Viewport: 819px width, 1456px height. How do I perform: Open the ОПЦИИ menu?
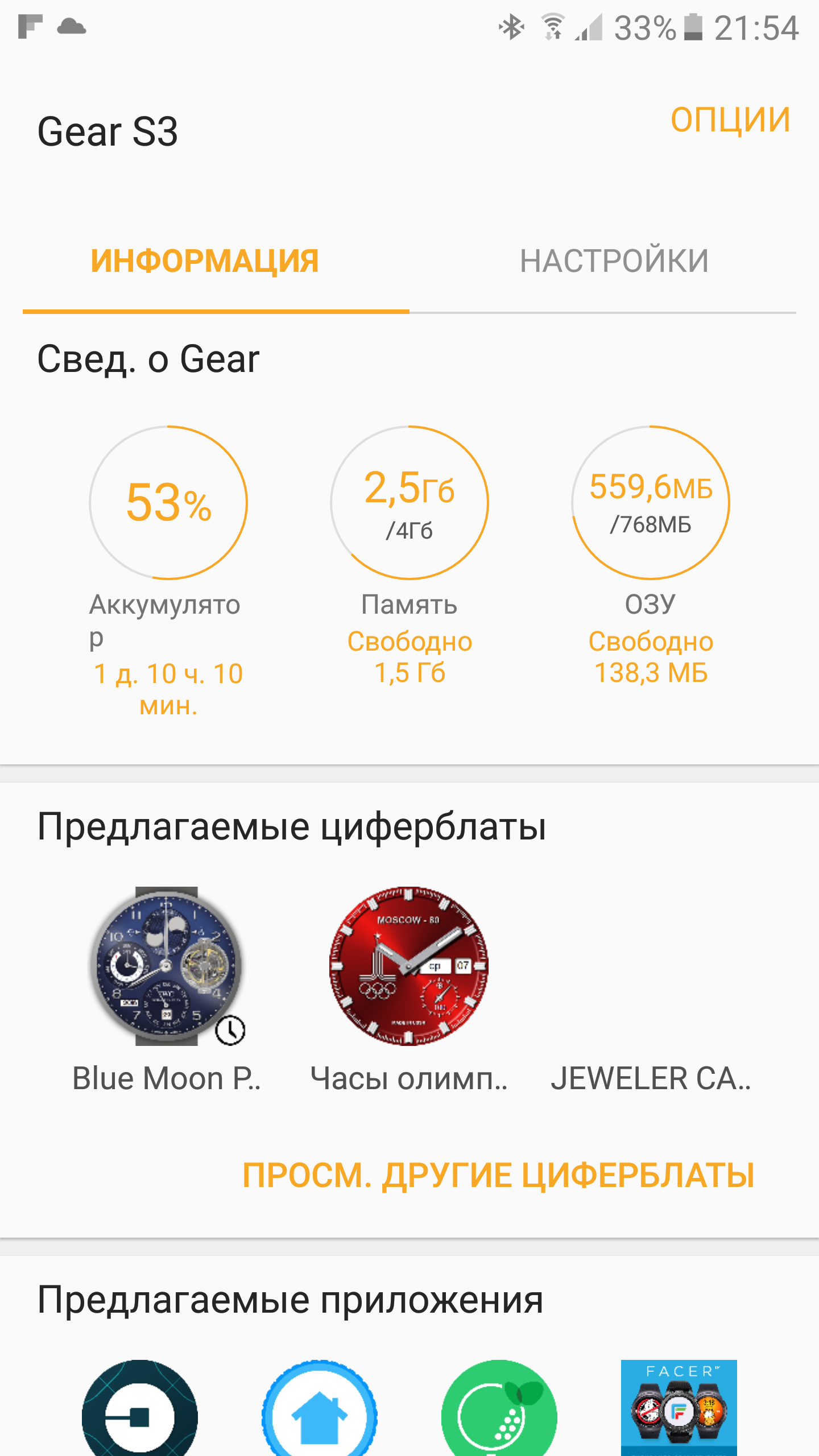(x=730, y=121)
